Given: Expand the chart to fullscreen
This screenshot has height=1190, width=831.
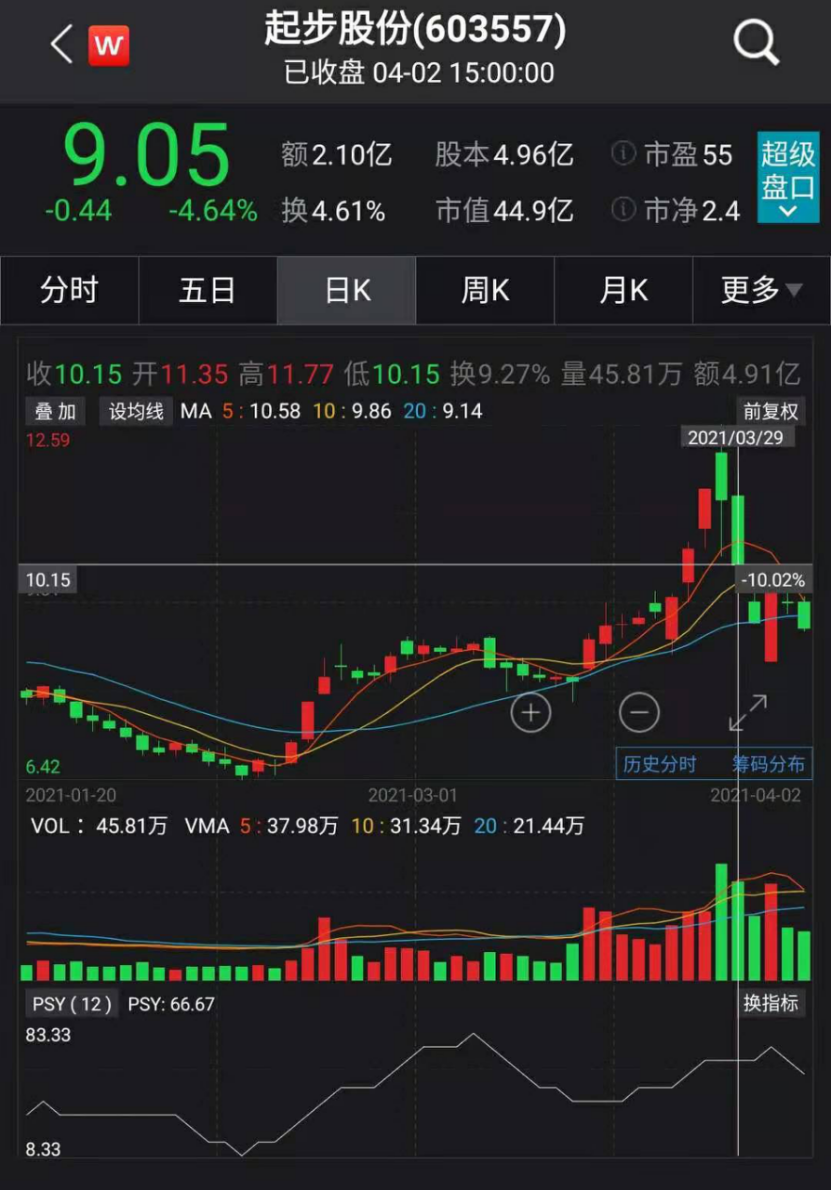Looking at the screenshot, I should pos(747,713).
